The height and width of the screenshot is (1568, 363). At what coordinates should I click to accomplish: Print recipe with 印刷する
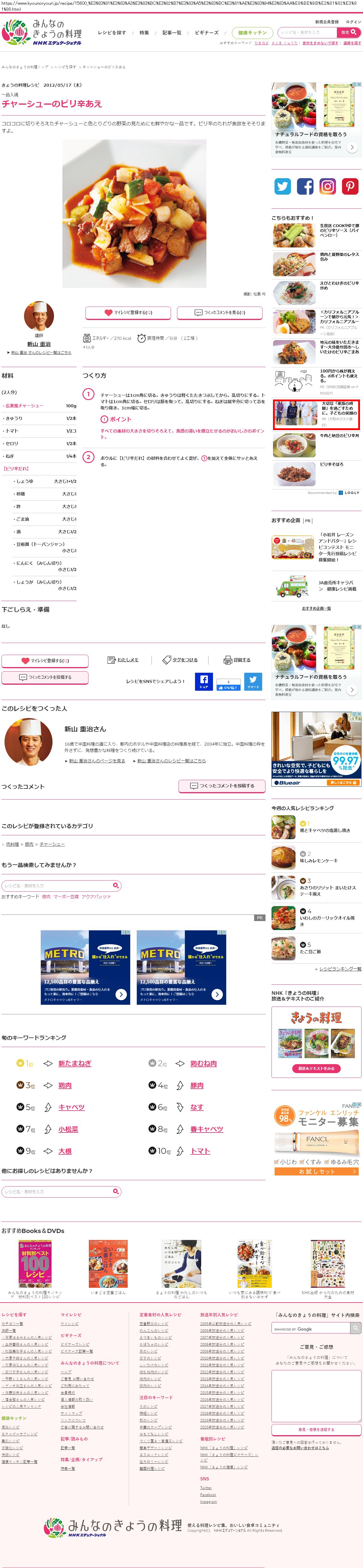(x=238, y=660)
